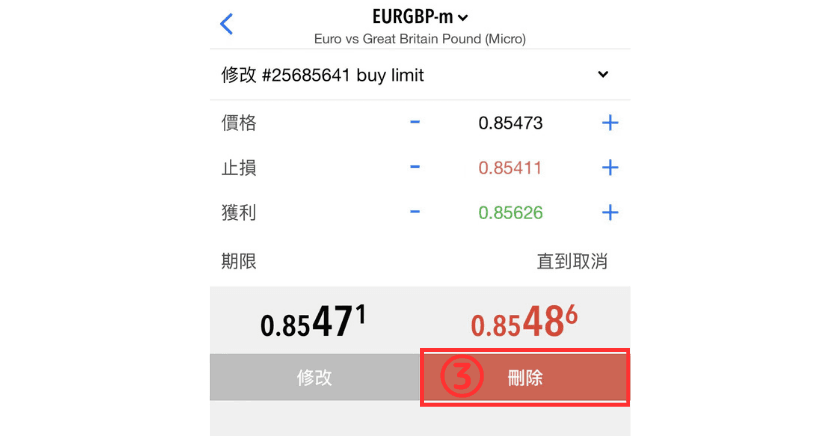Screen dimensions: 840x436
Task: Decrease the 價格 value with minus
Action: (x=415, y=123)
